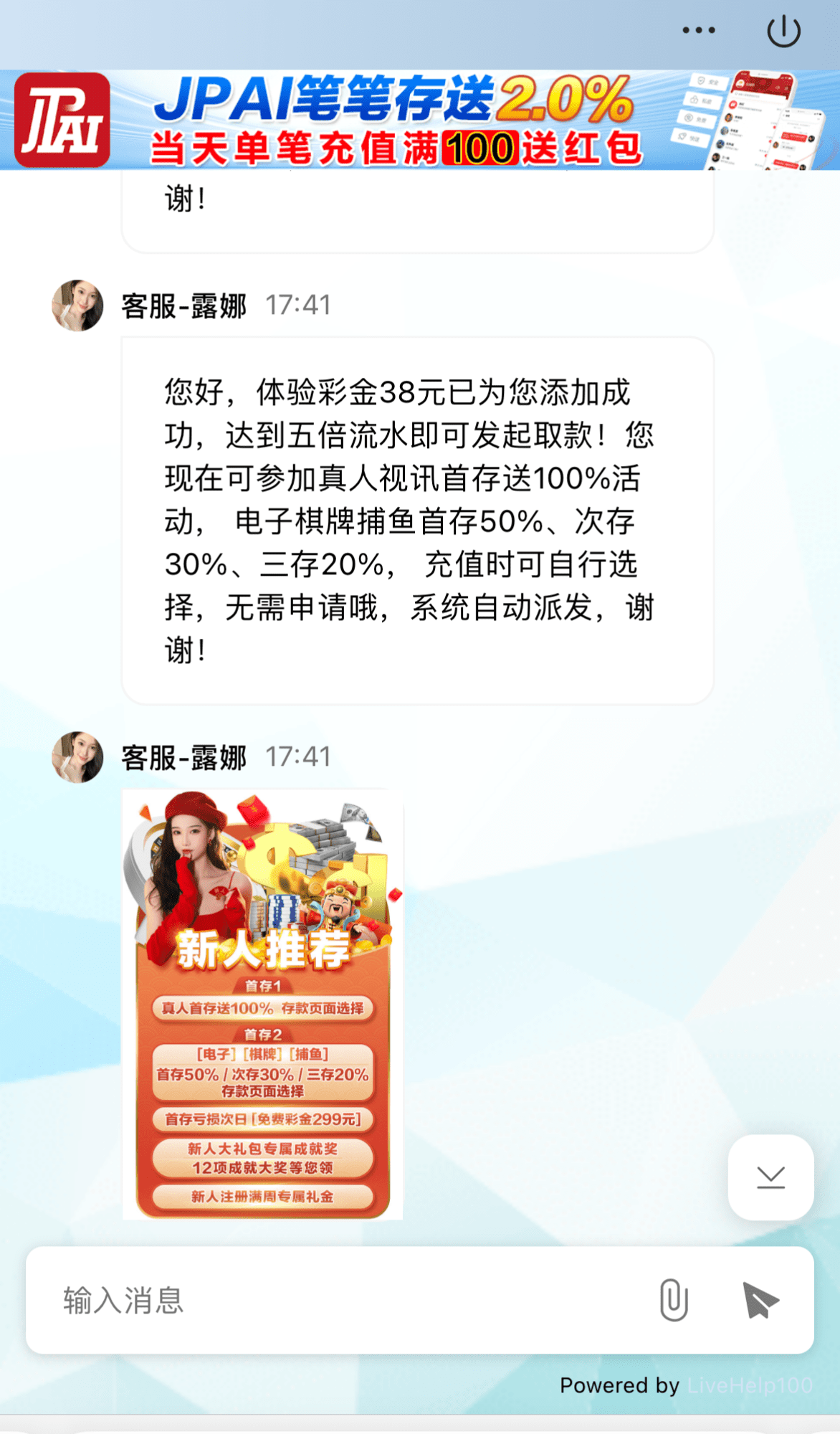Screen dimensions: 840x1434
Task: Tap the power icon to end chat
Action: [x=783, y=32]
